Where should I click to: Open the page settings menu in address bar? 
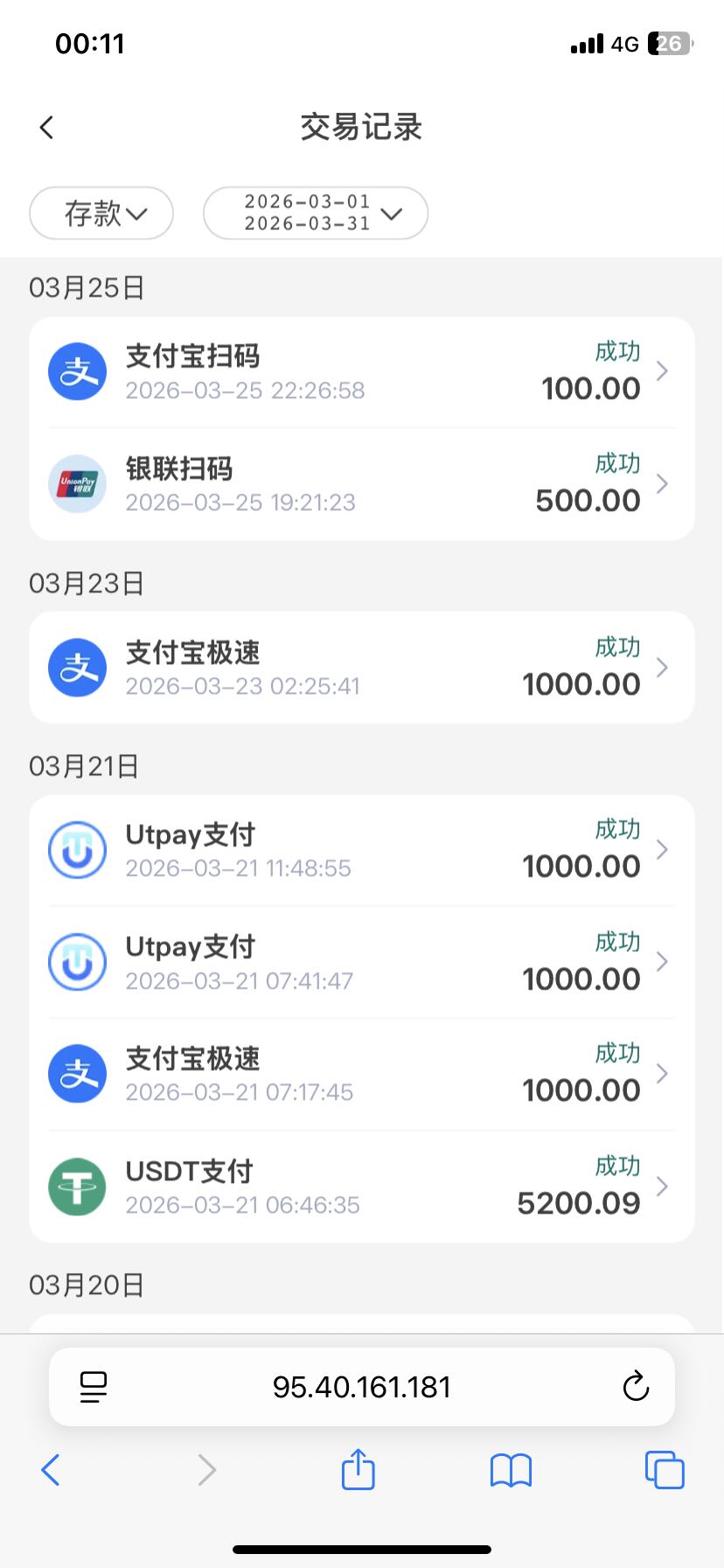94,1387
